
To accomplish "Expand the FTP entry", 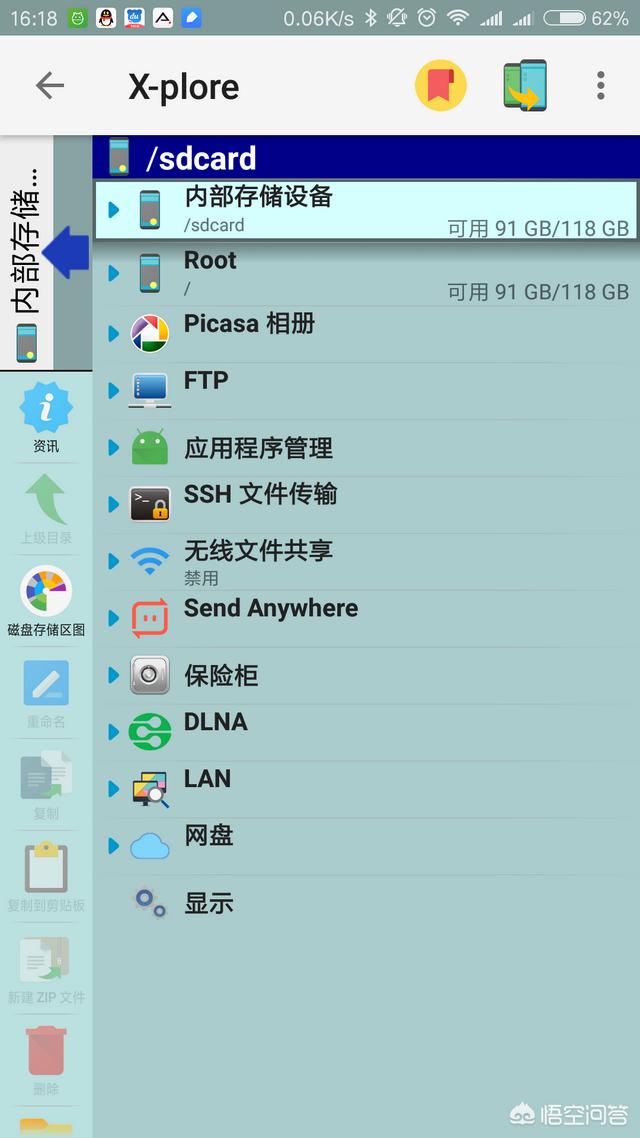I will [x=366, y=390].
